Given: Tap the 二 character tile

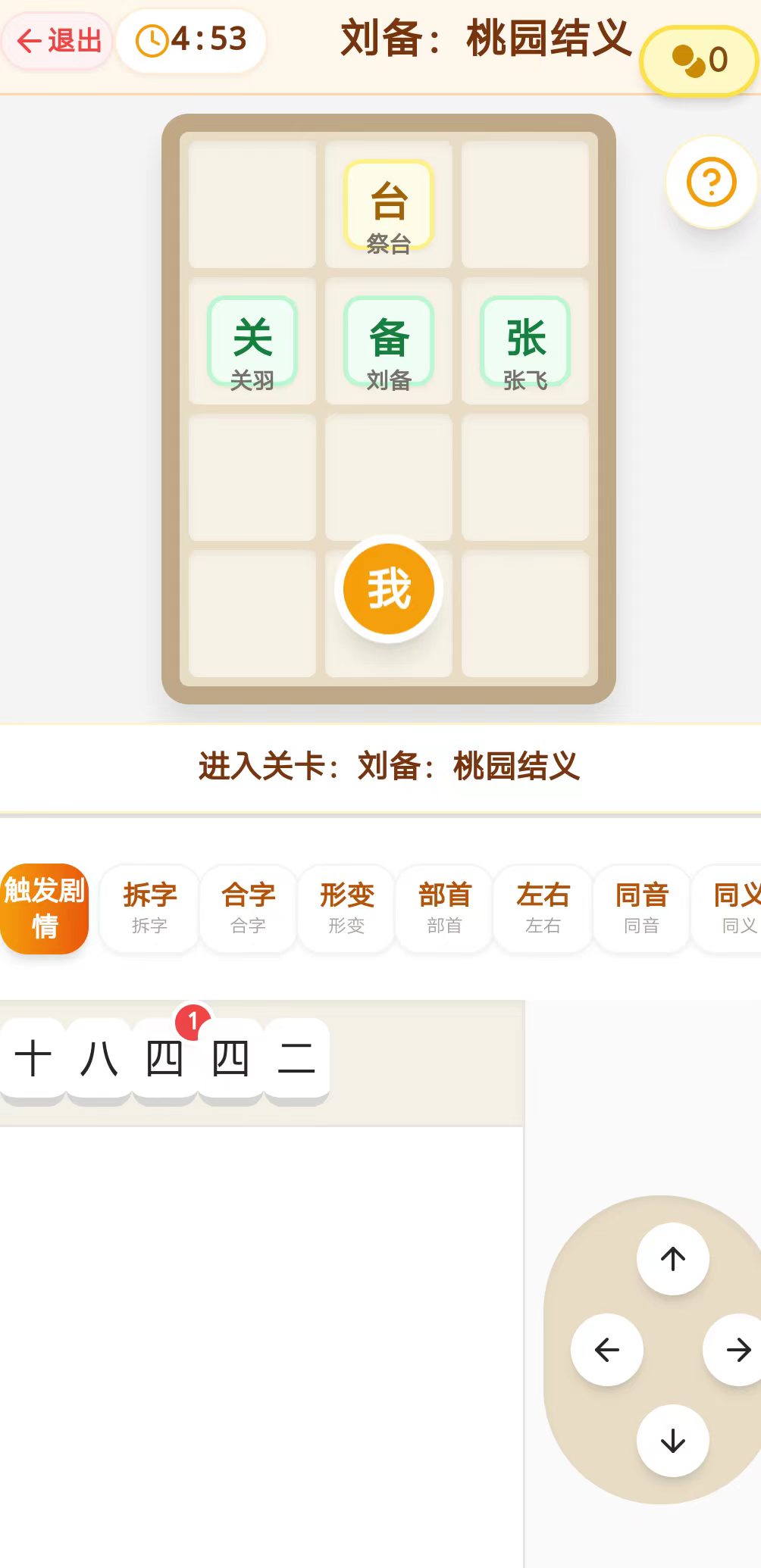Looking at the screenshot, I should pyautogui.click(x=296, y=1059).
